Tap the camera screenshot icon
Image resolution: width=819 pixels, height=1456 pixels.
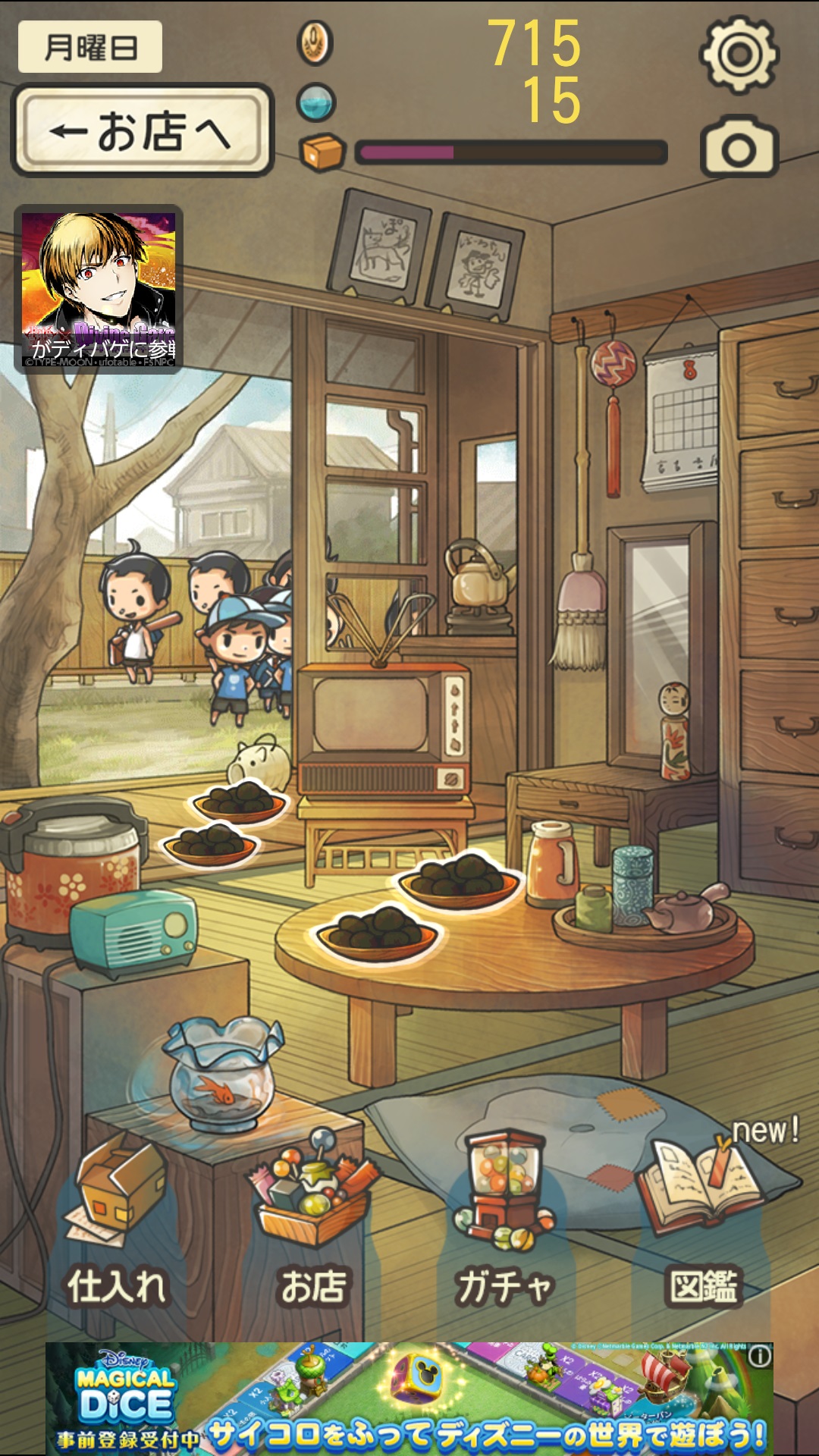(x=739, y=148)
